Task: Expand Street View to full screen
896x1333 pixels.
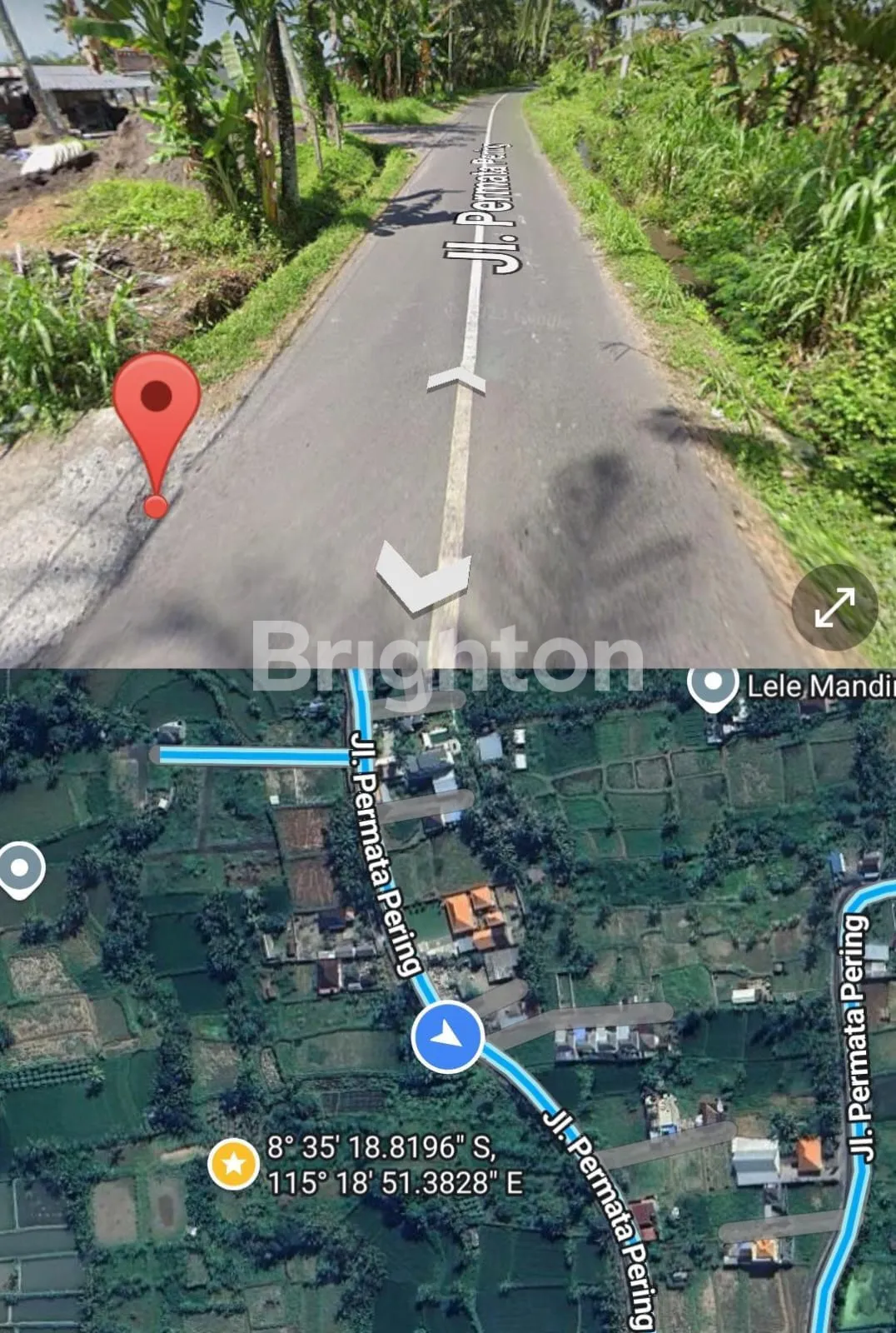Action: [x=834, y=607]
